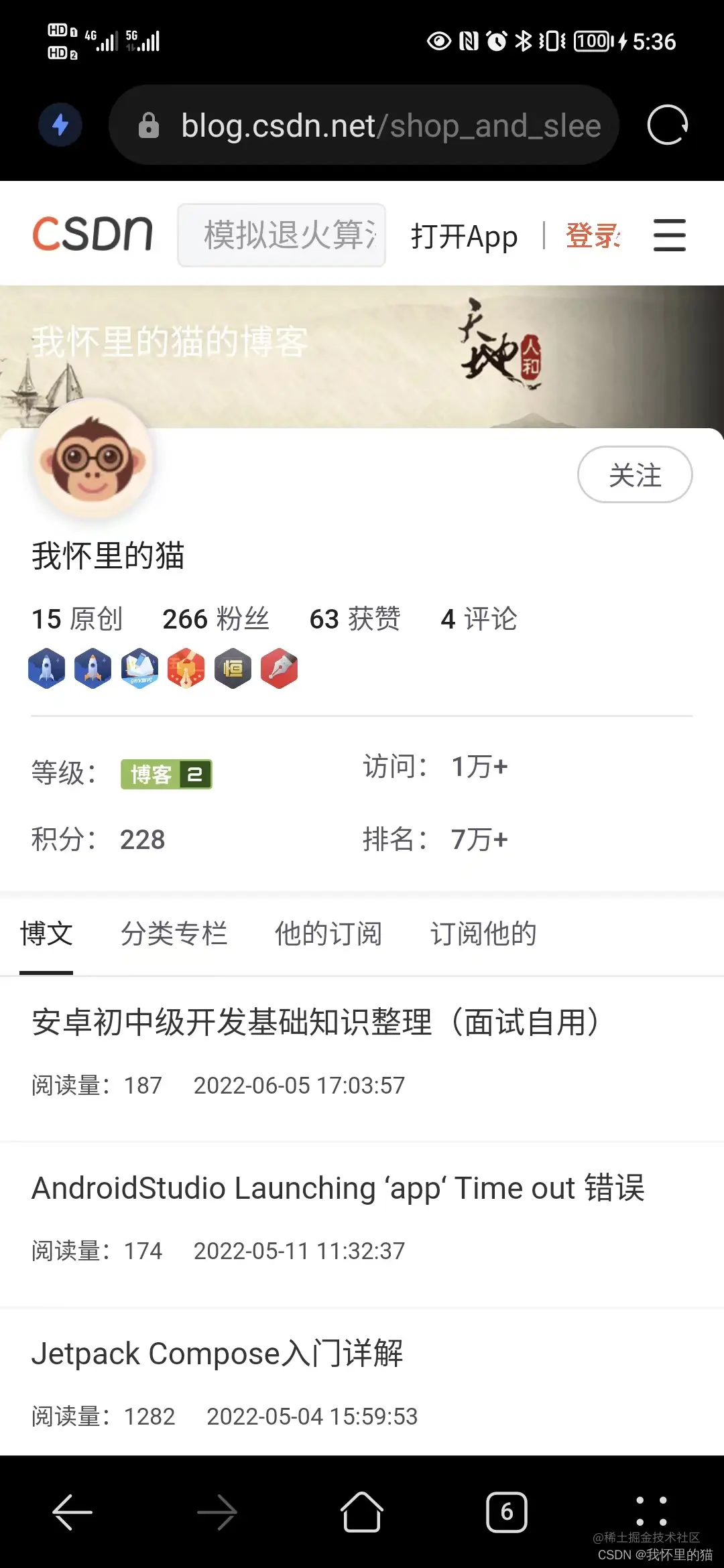Click the CSDN logo
This screenshot has height=1568, width=724.
[x=92, y=233]
